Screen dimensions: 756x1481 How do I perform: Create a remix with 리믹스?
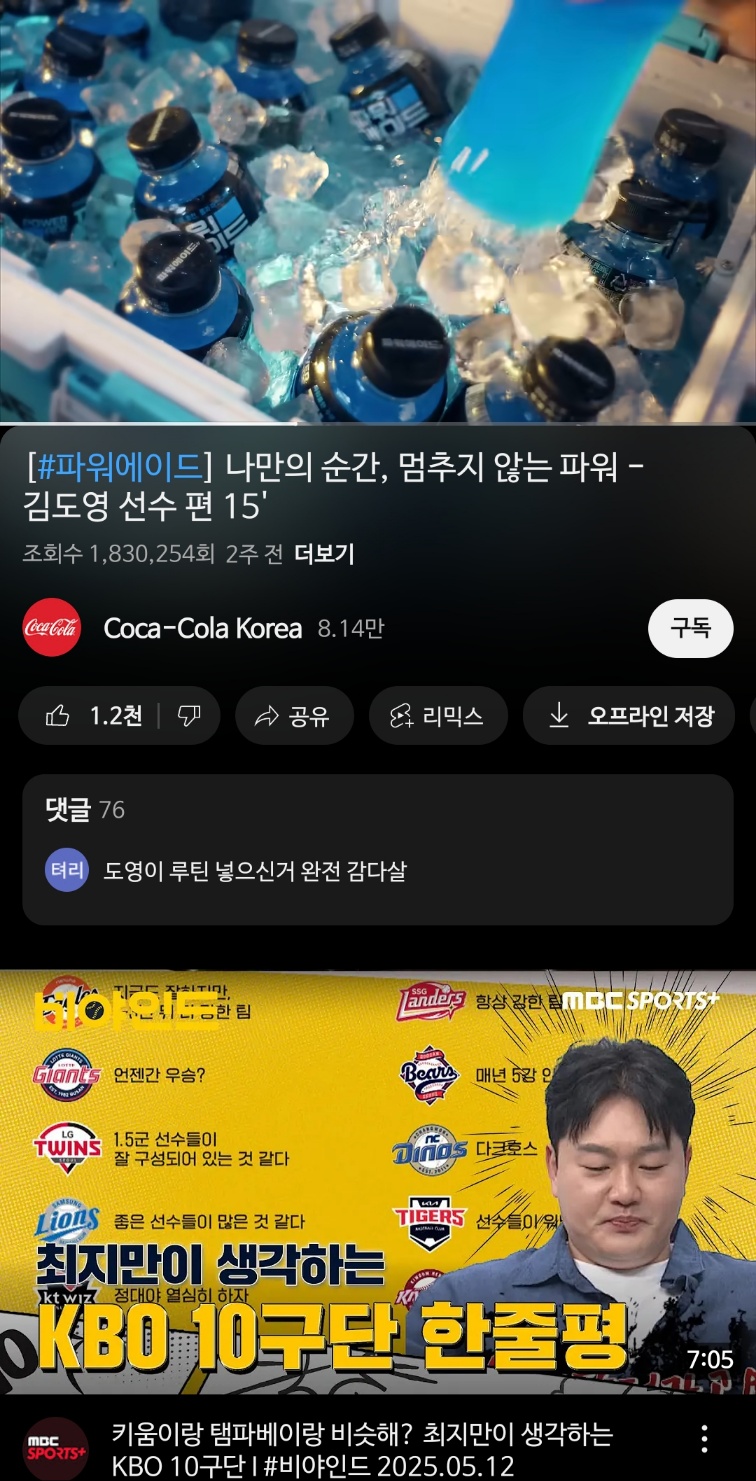point(438,716)
